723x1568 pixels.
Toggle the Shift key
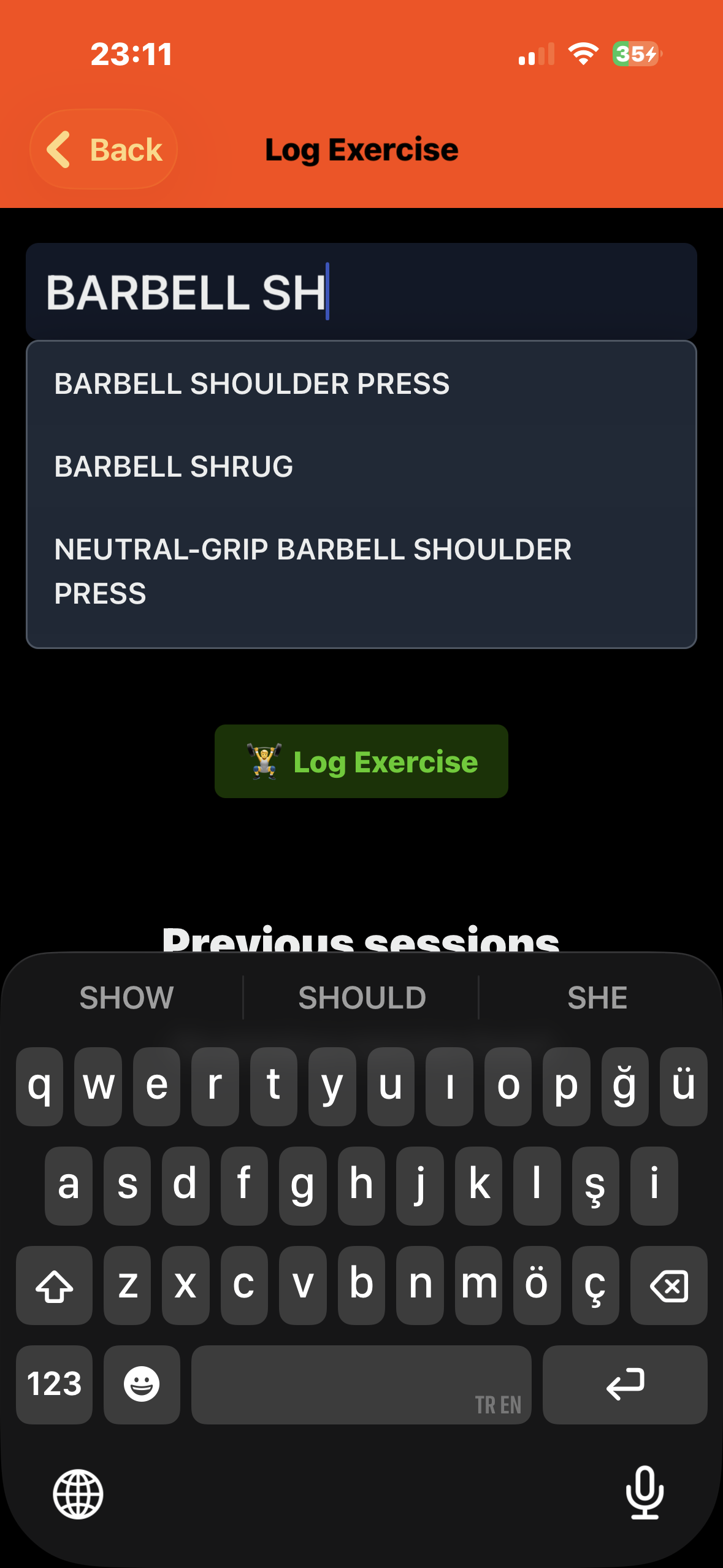coord(54,1285)
